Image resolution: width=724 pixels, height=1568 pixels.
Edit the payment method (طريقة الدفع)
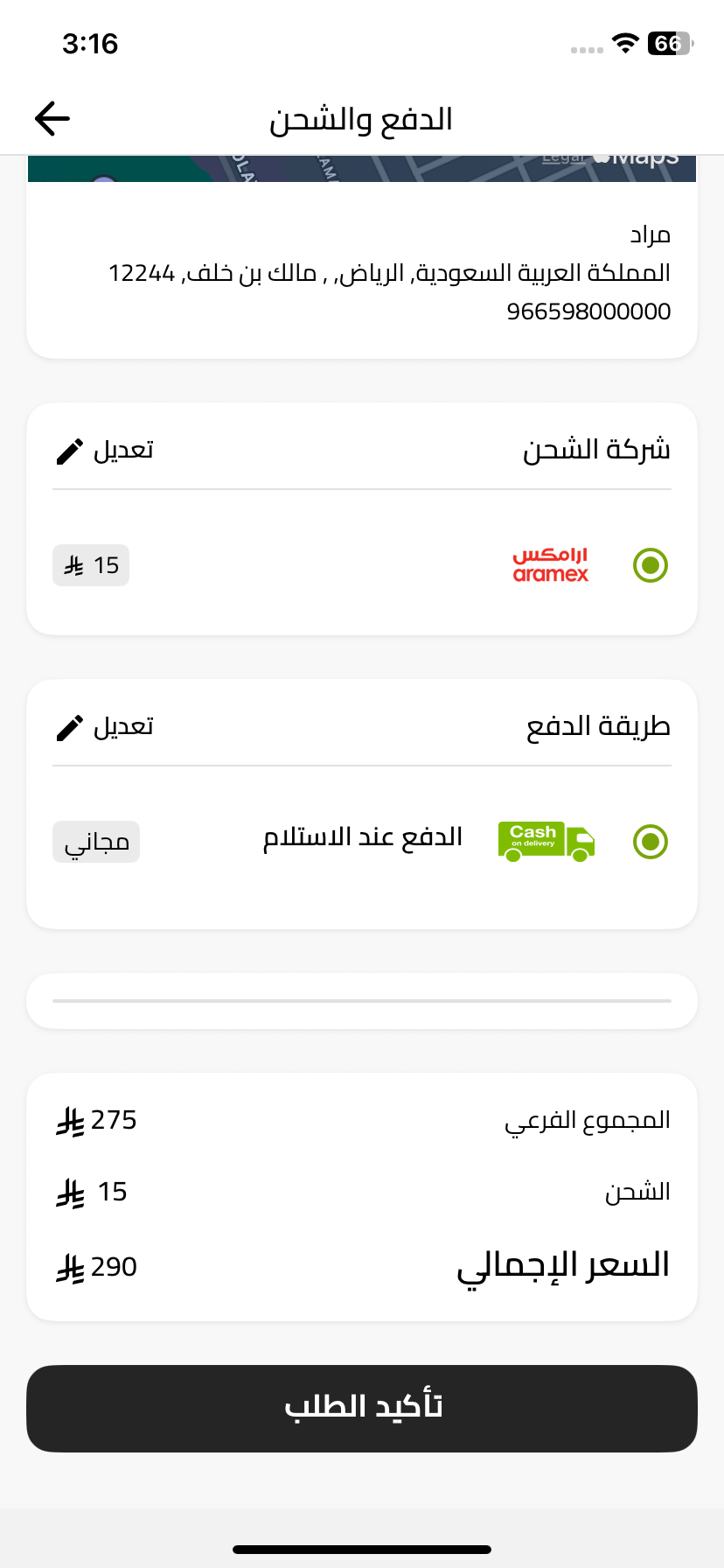pos(105,727)
